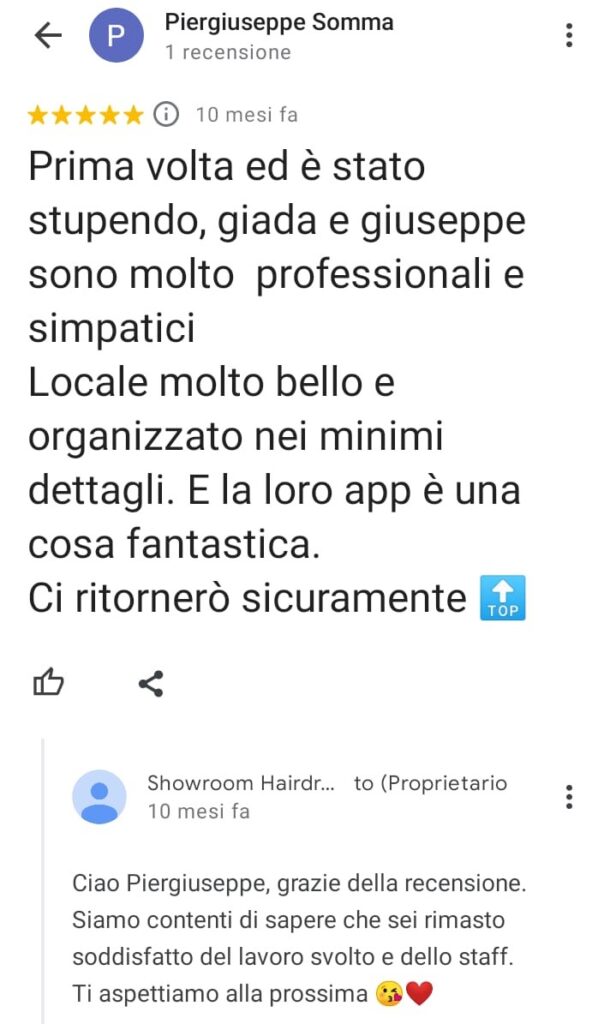Viewport: 616px width, 1024px height.
Task: Tap the info icon beside the stars
Action: pos(166,115)
